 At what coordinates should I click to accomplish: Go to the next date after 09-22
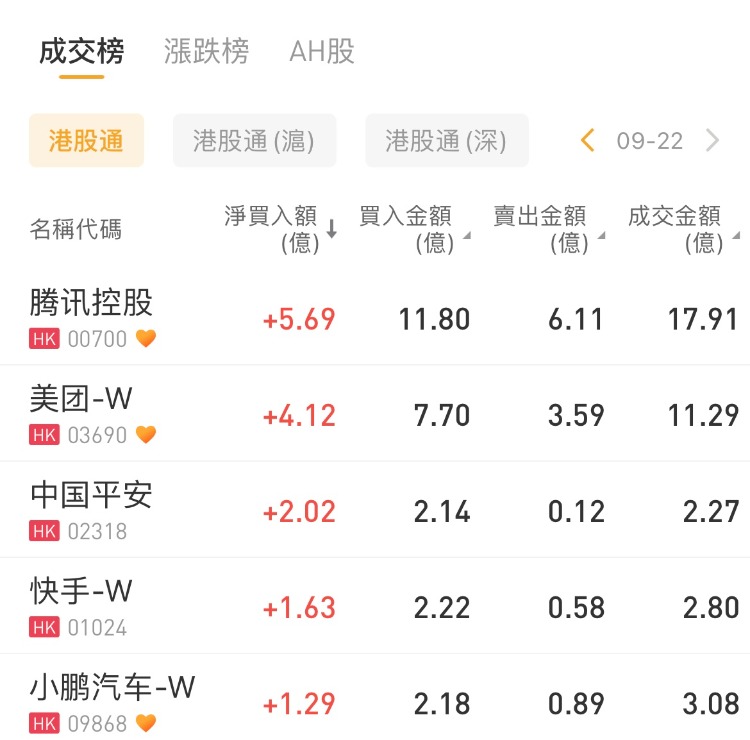712,141
